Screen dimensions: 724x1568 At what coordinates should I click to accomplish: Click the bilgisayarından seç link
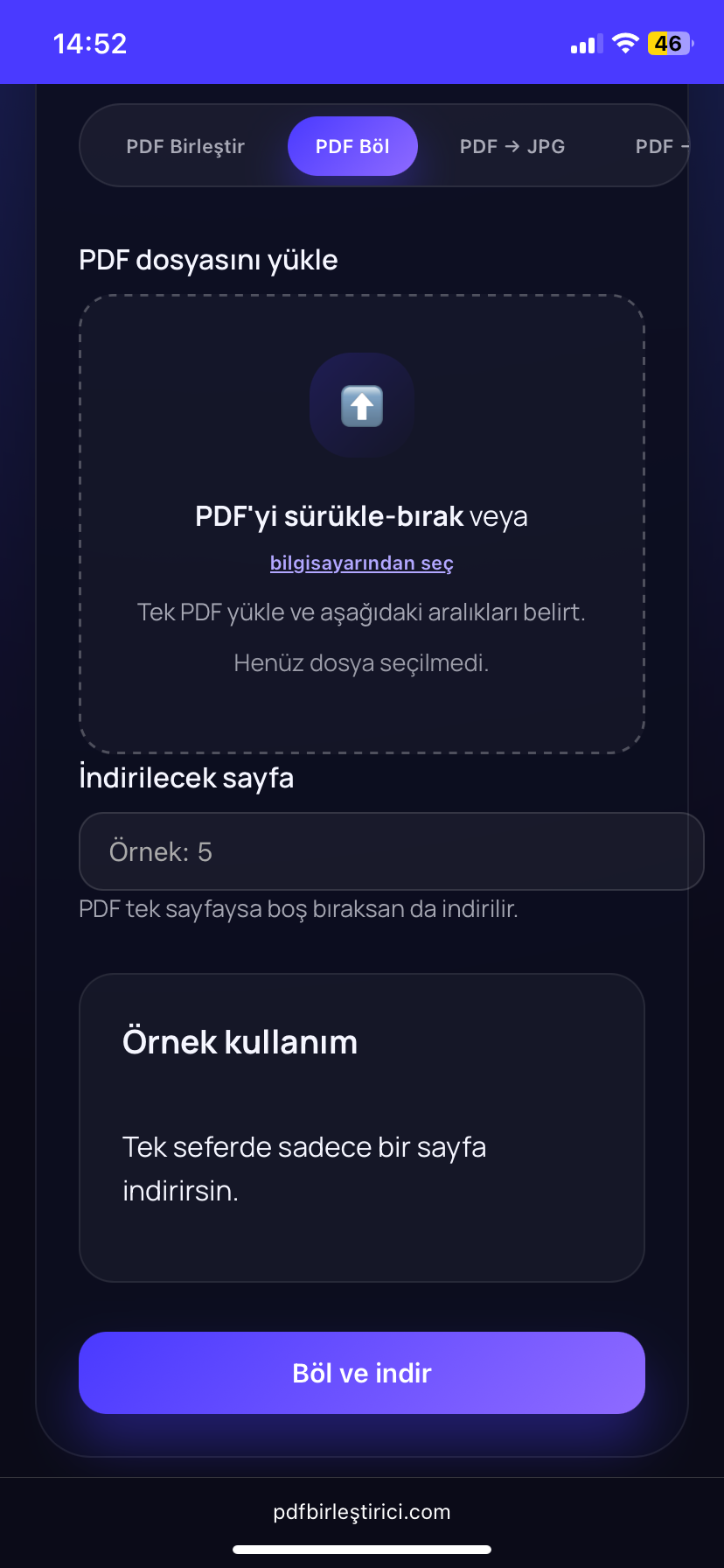361,563
